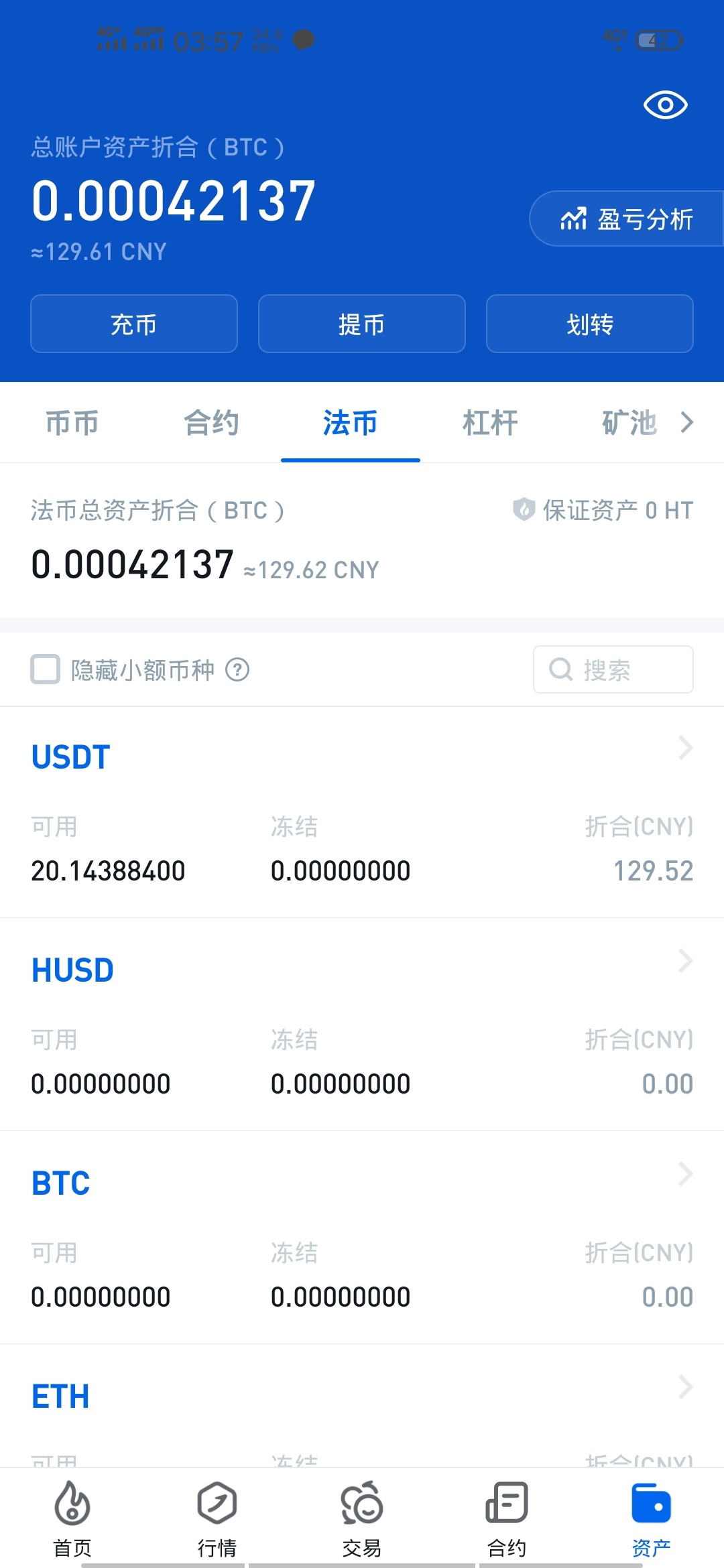Switch to the 合约 top tab
This screenshot has height=1568, width=724.
(x=211, y=423)
